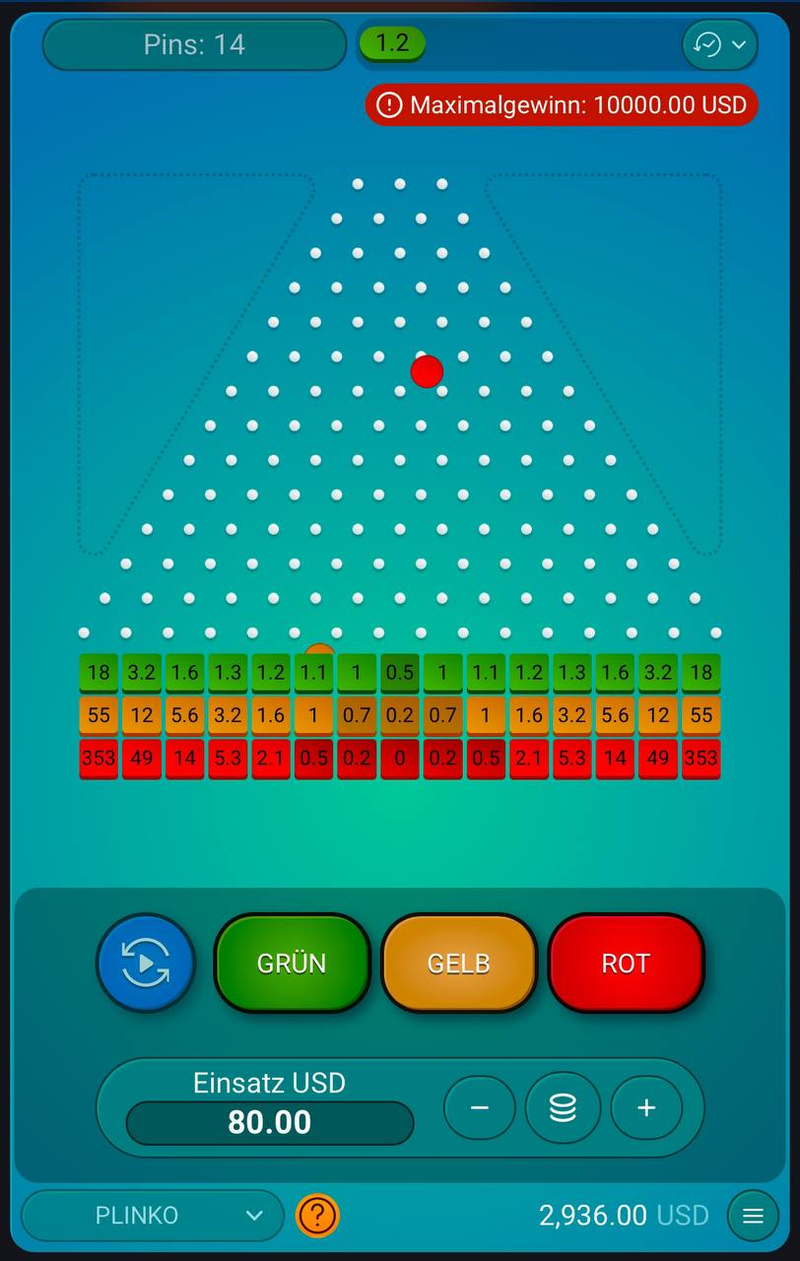This screenshot has width=800, height=1261.
Task: Click the green 1.2 multiplier badge
Action: click(x=392, y=45)
